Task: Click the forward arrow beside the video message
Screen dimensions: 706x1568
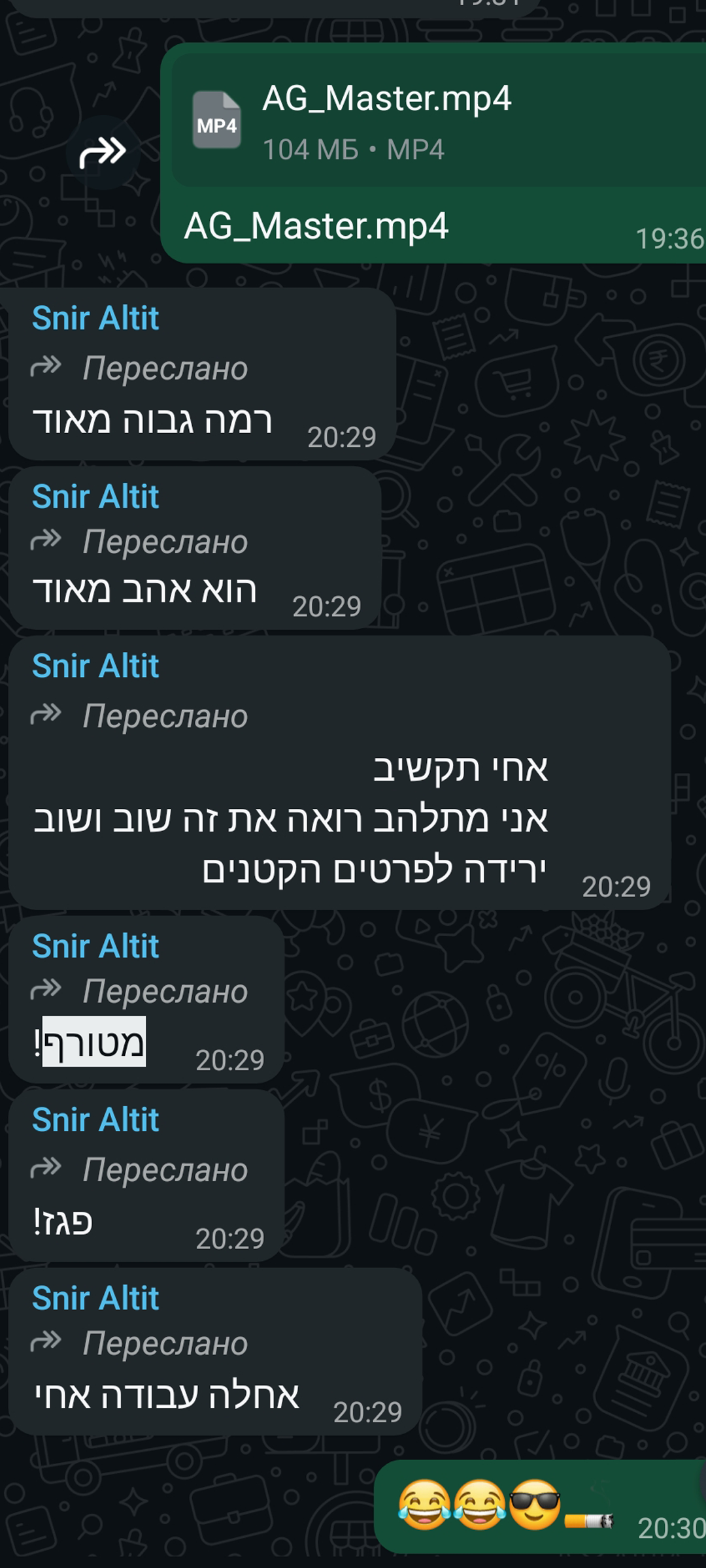Action: point(102,150)
